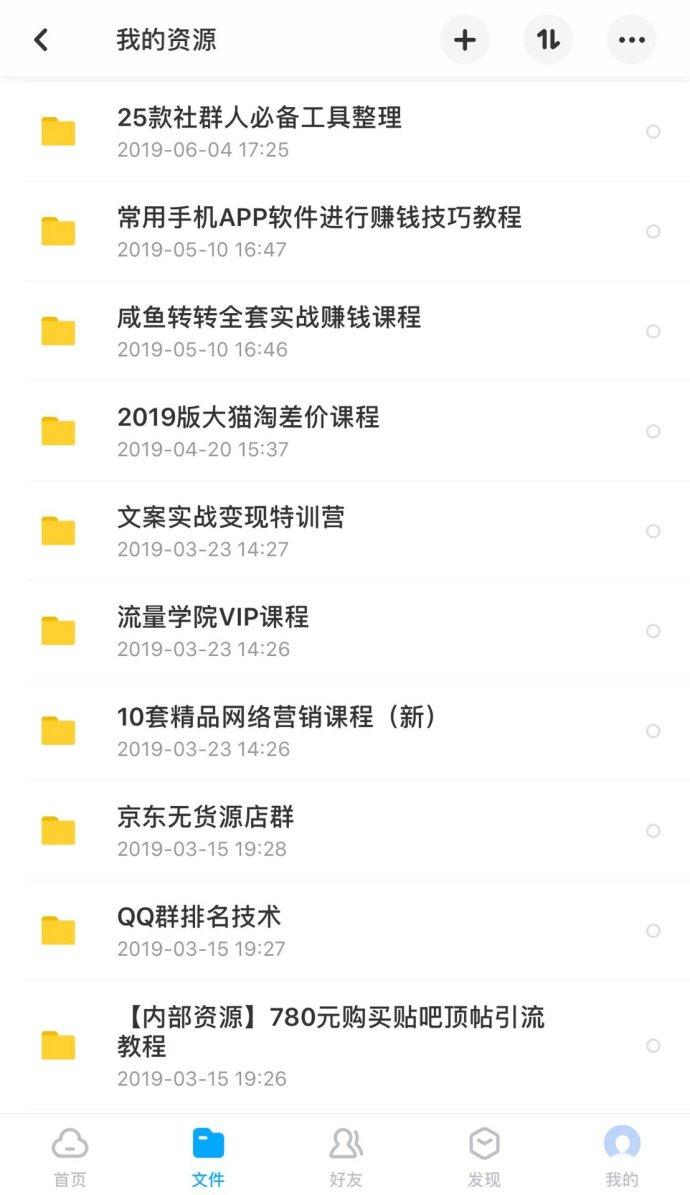The width and height of the screenshot is (690, 1195).
Task: Tap the plus button to add
Action: click(464, 40)
